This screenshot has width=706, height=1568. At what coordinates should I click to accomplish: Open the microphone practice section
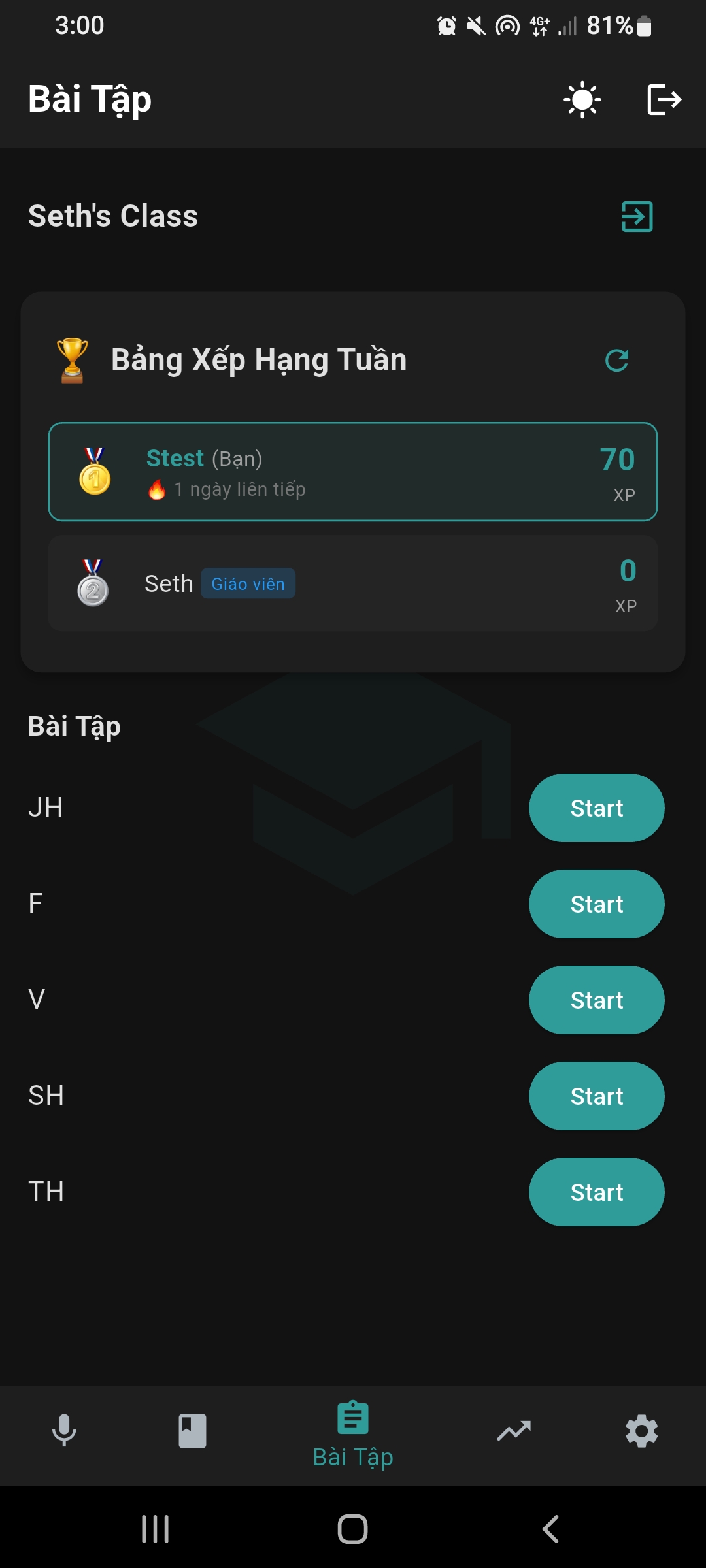pyautogui.click(x=65, y=1431)
